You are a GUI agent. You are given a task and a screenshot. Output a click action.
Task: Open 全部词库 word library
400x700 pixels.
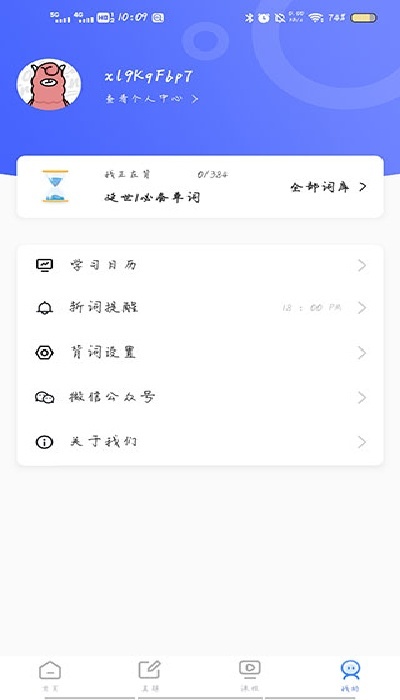[328, 187]
